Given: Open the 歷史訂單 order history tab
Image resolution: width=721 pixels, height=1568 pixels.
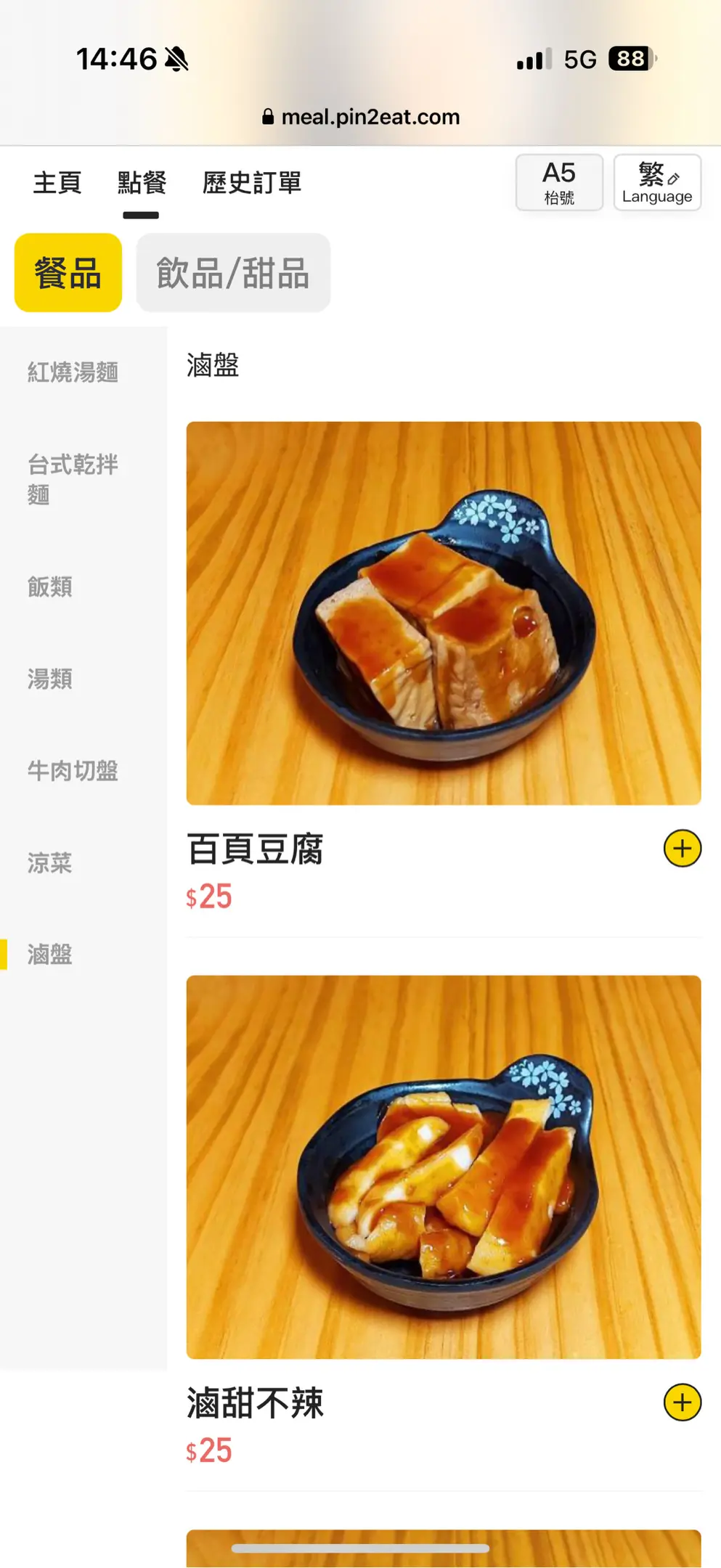Looking at the screenshot, I should (x=251, y=183).
